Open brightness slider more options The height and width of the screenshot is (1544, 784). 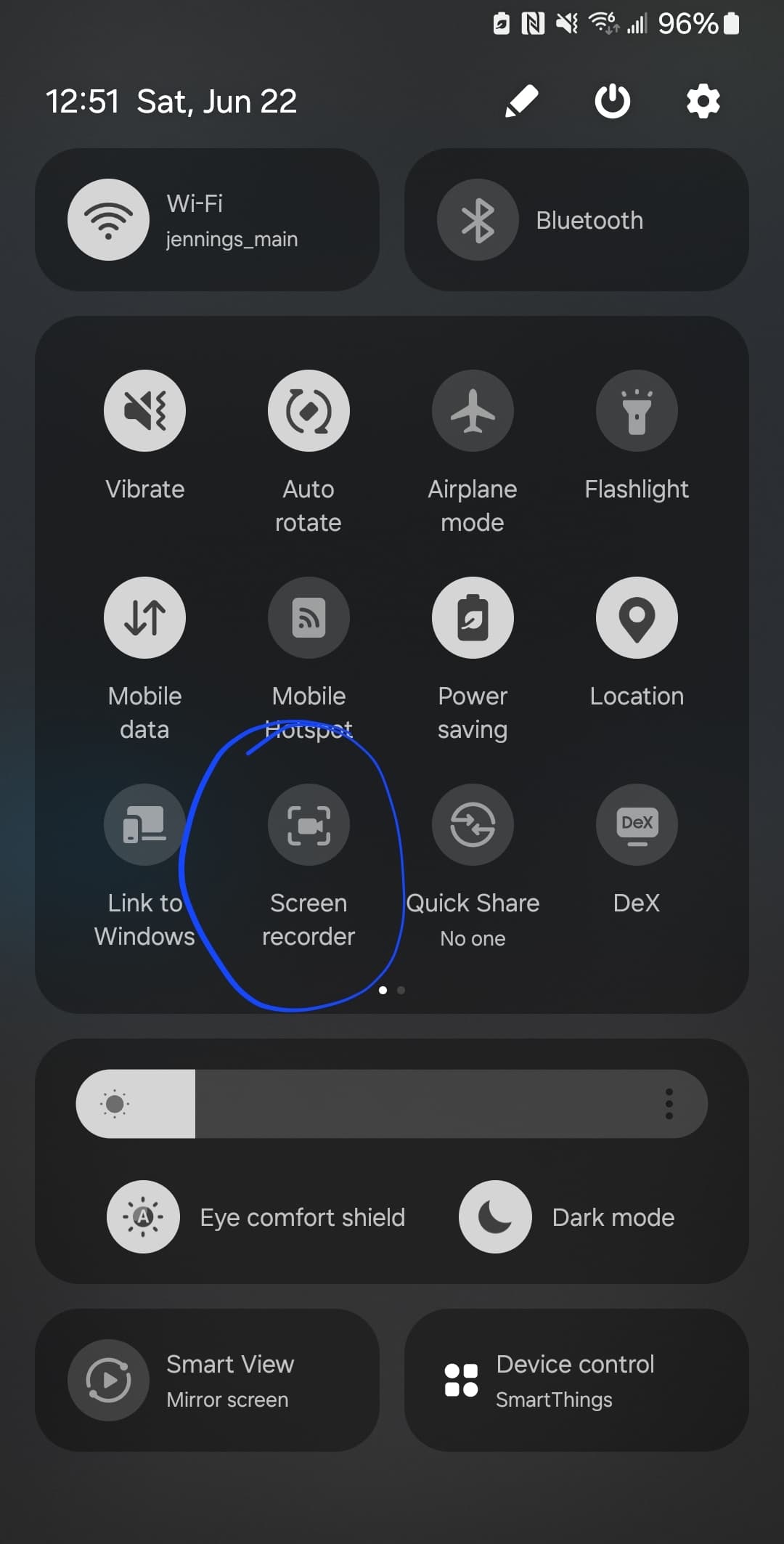coord(669,1104)
